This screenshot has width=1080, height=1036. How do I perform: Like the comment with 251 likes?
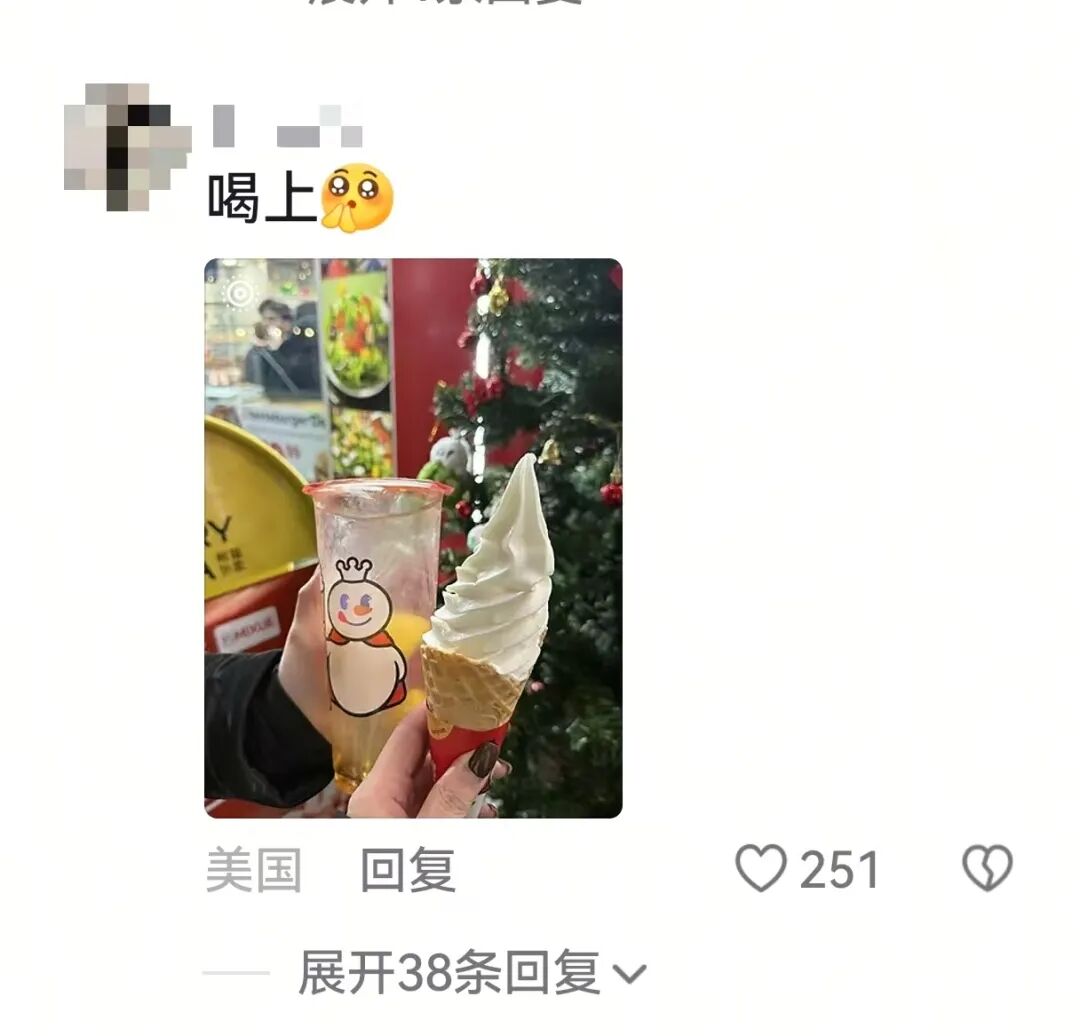point(762,868)
